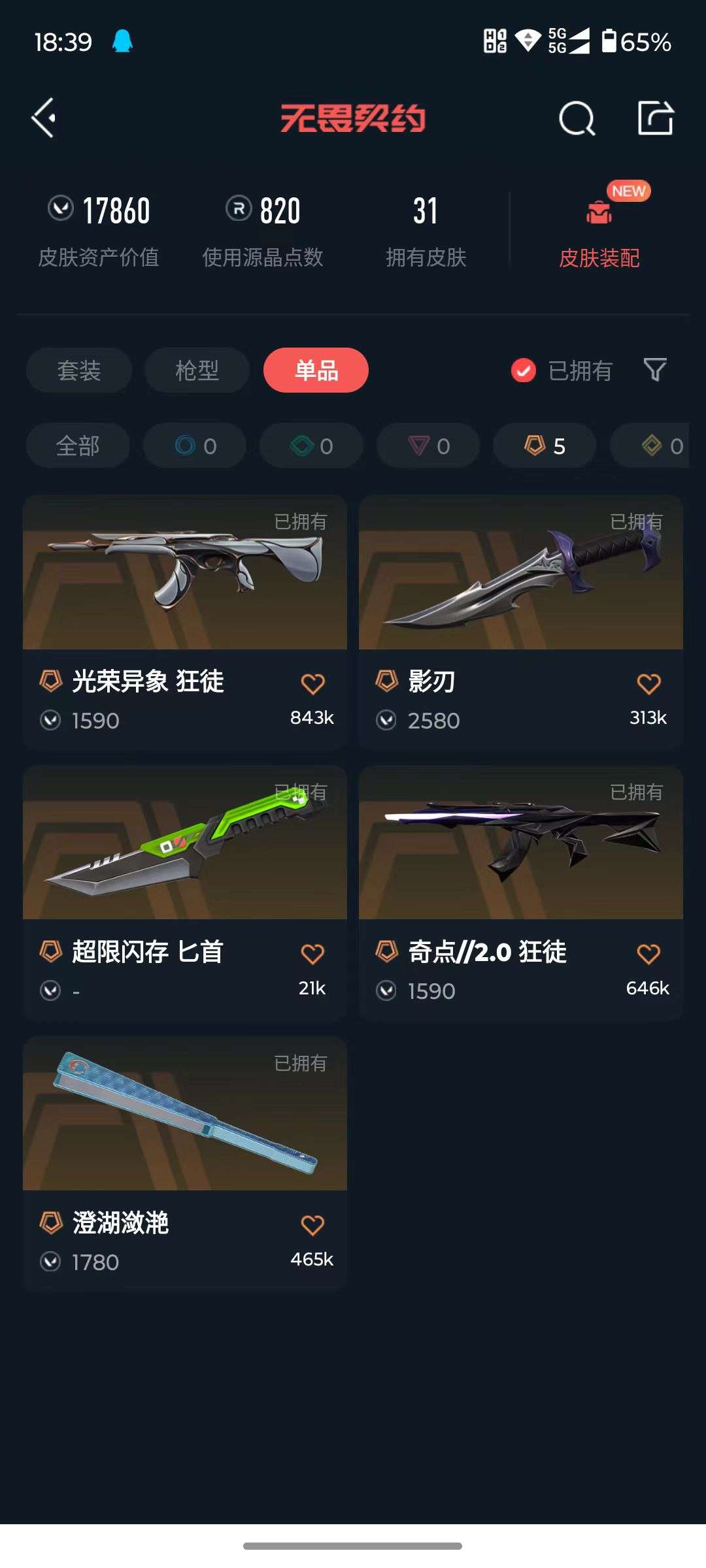This screenshot has height=1568, width=706.
Task: Switch to the 套装 tab
Action: point(78,370)
